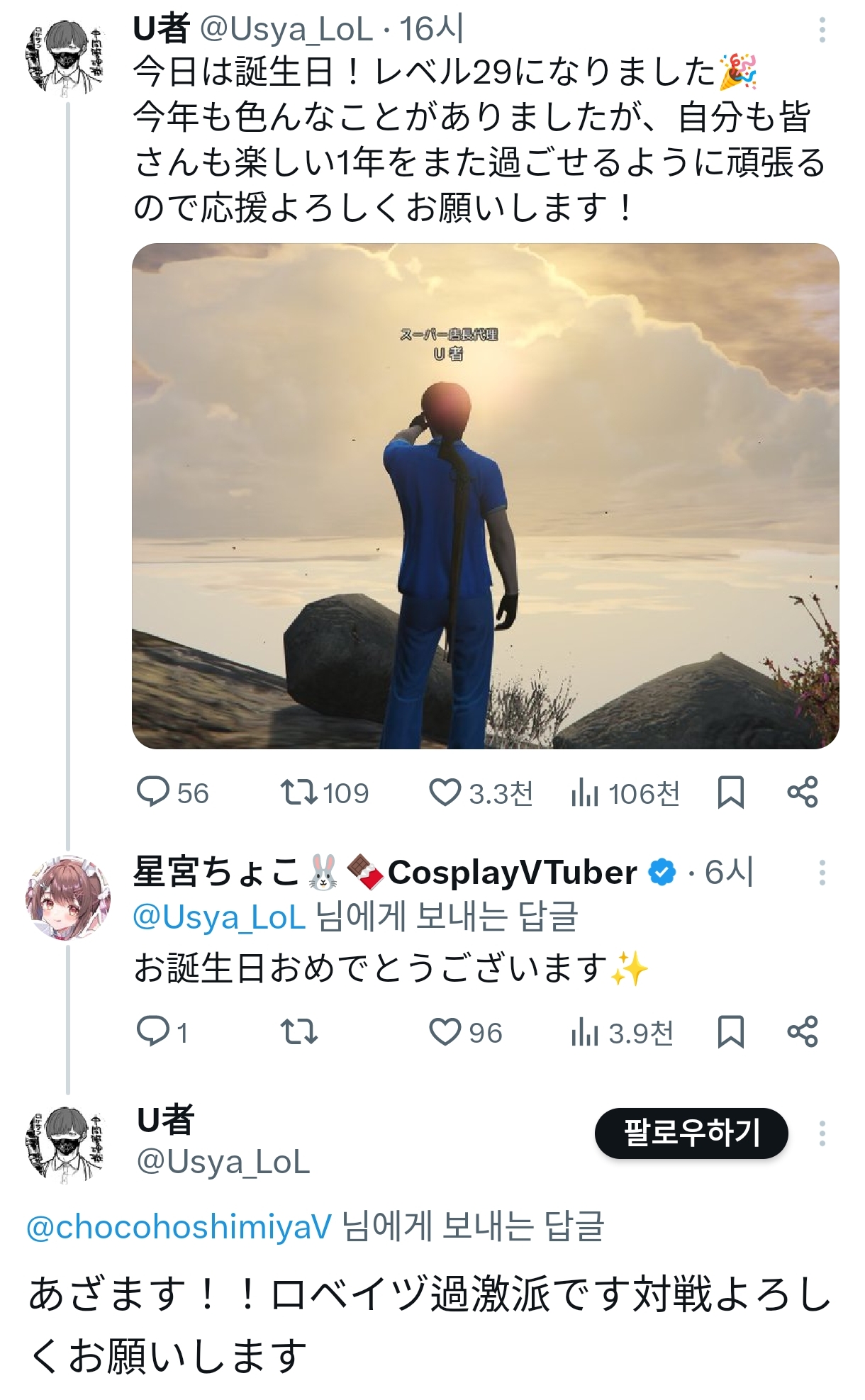This screenshot has height=1400, width=865.
Task: Follow U者 with the 팔로우하기 button
Action: (x=691, y=1133)
